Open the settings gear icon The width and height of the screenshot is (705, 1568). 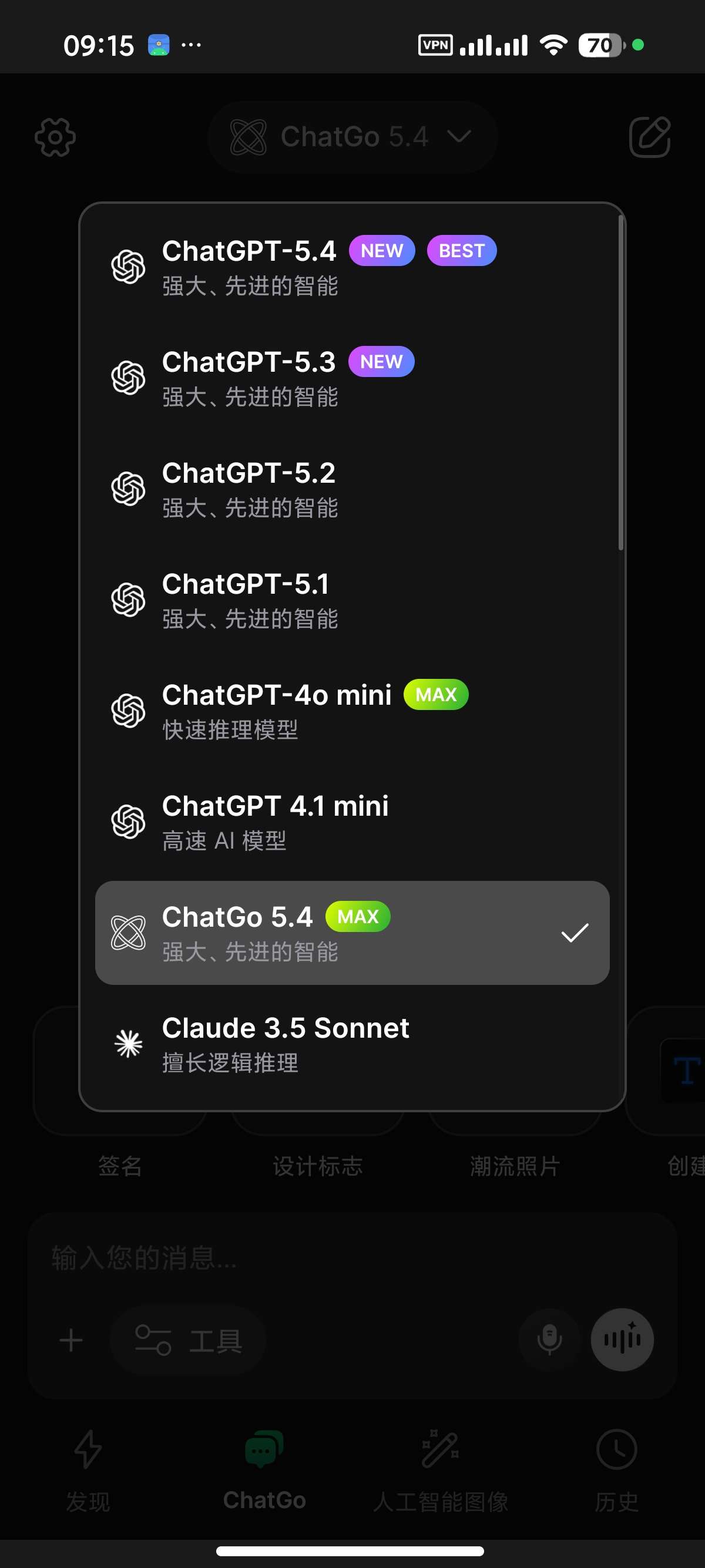tap(55, 137)
